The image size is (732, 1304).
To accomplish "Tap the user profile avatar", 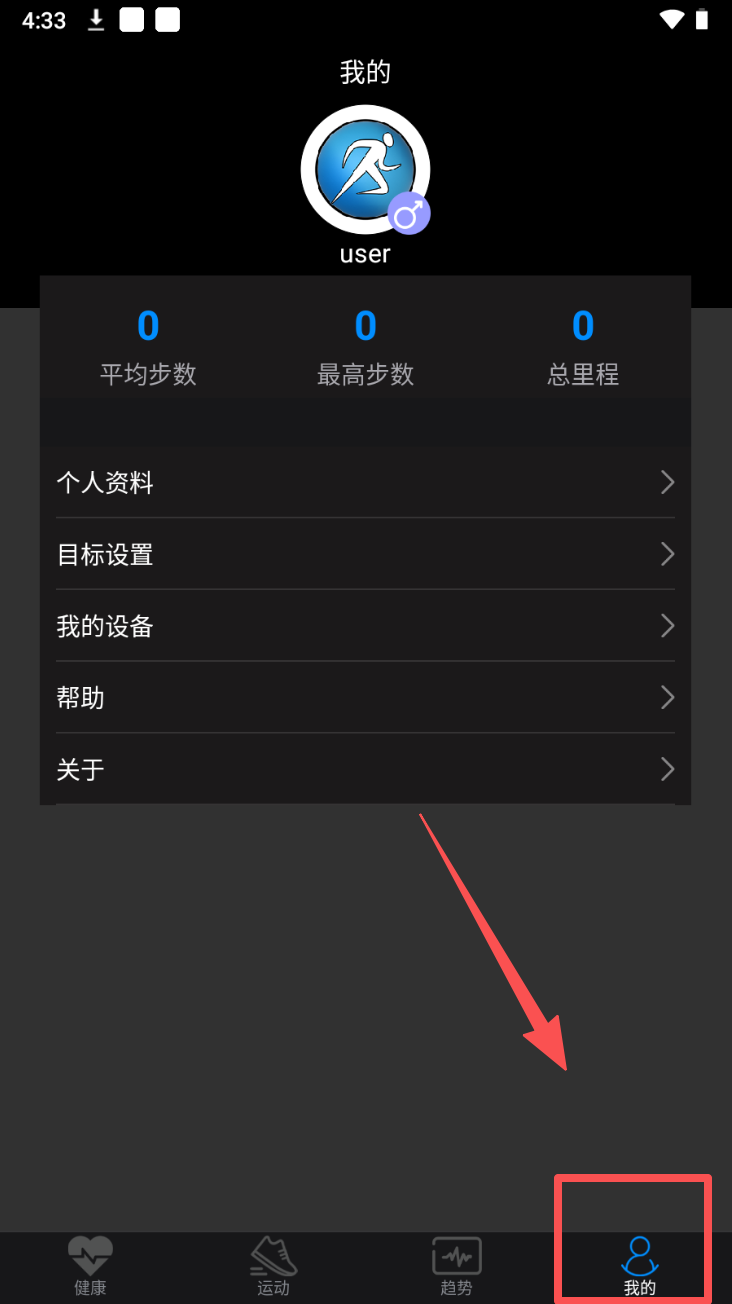I will click(365, 170).
